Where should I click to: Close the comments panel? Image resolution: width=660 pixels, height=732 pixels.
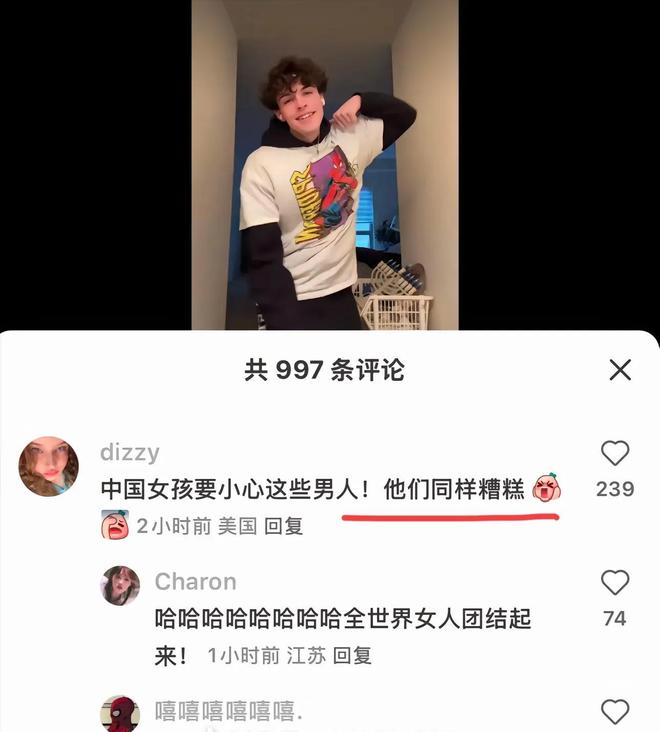point(620,370)
